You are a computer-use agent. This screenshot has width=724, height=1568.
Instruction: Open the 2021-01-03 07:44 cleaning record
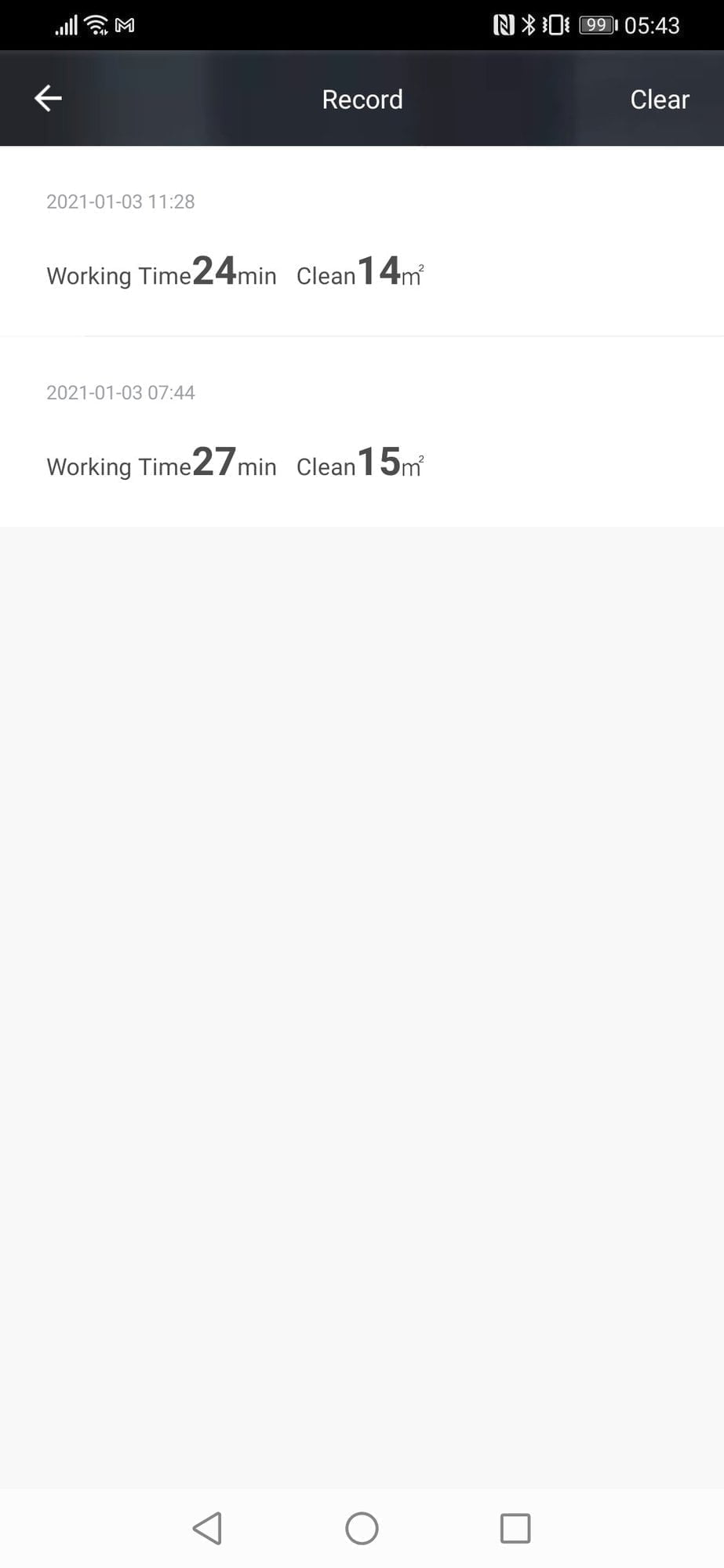361,432
